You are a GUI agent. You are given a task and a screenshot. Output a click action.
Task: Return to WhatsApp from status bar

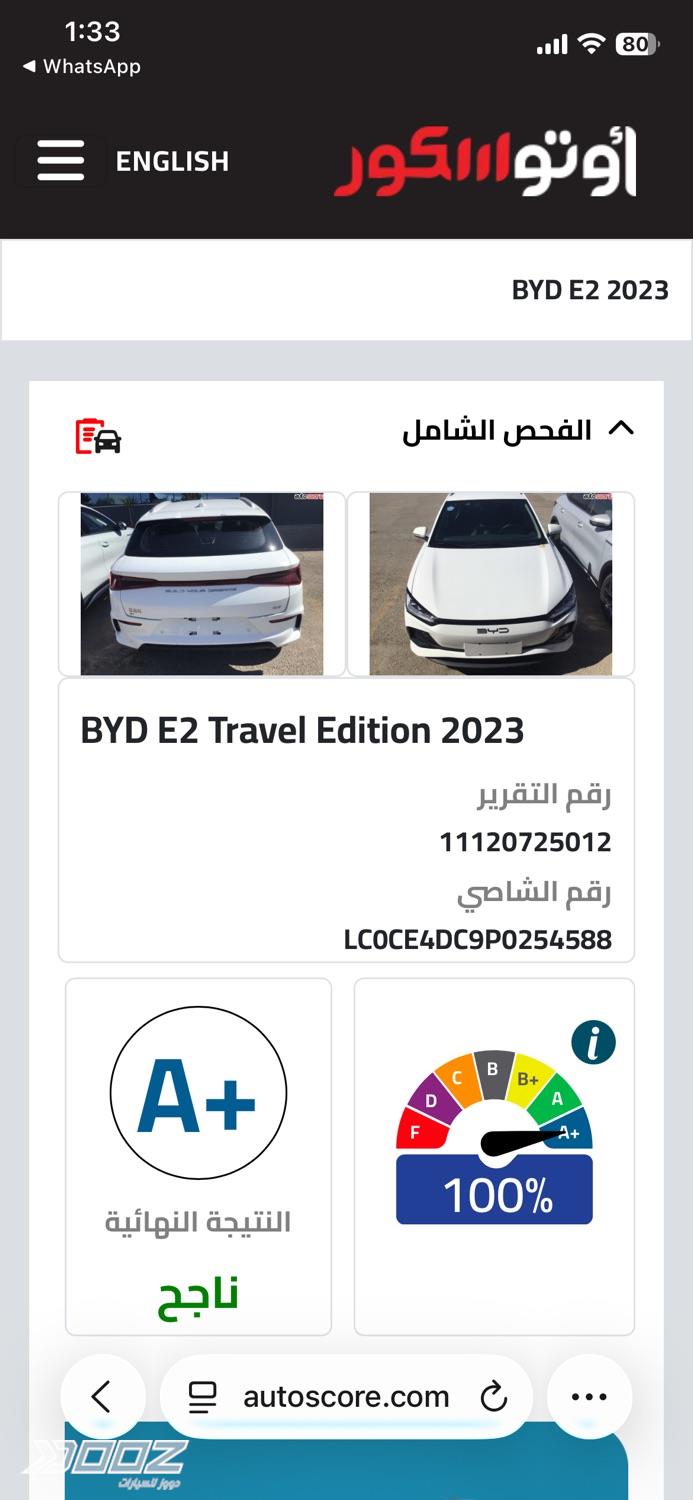pos(82,67)
